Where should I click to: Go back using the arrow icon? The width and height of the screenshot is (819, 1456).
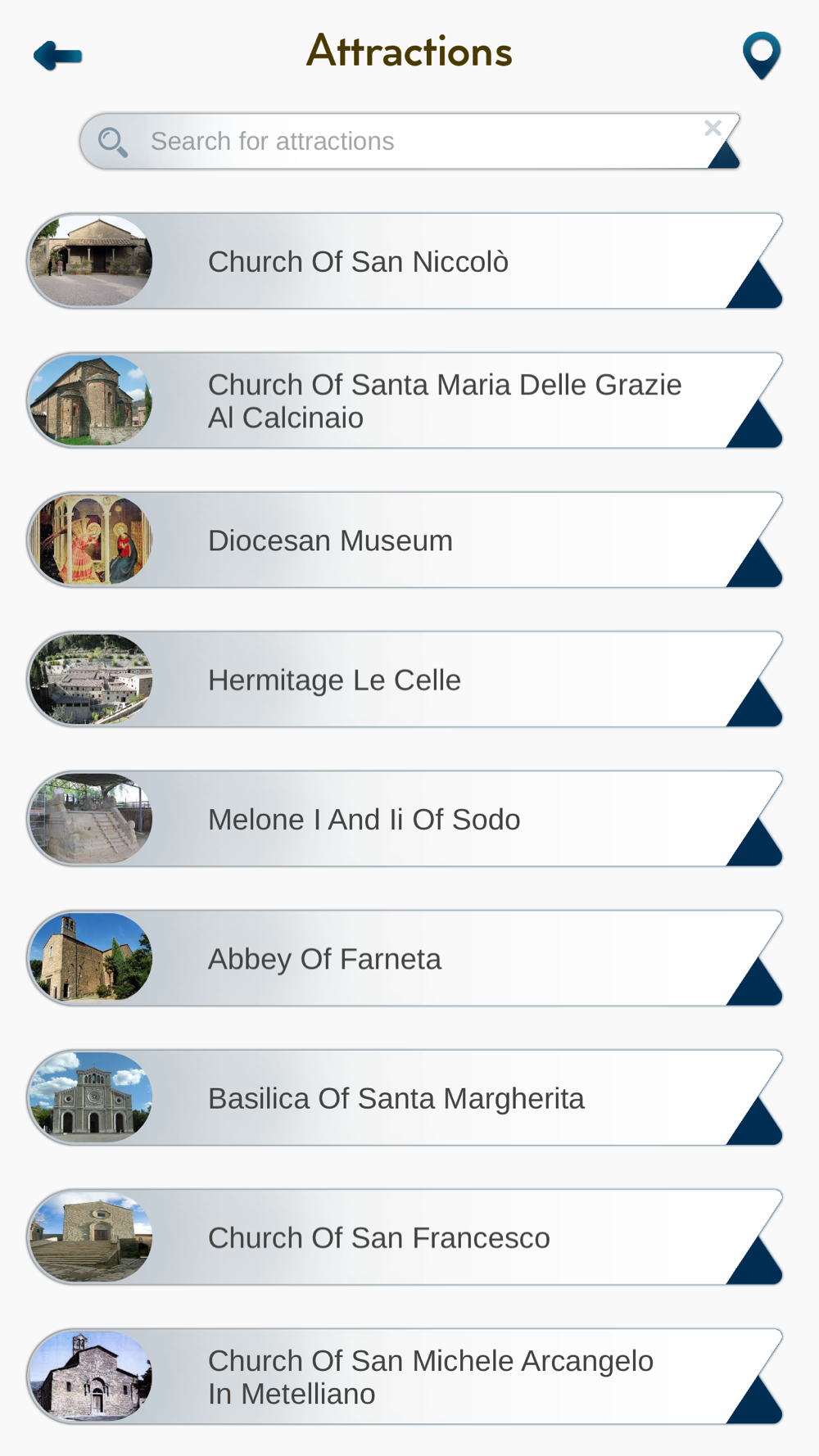tap(57, 56)
